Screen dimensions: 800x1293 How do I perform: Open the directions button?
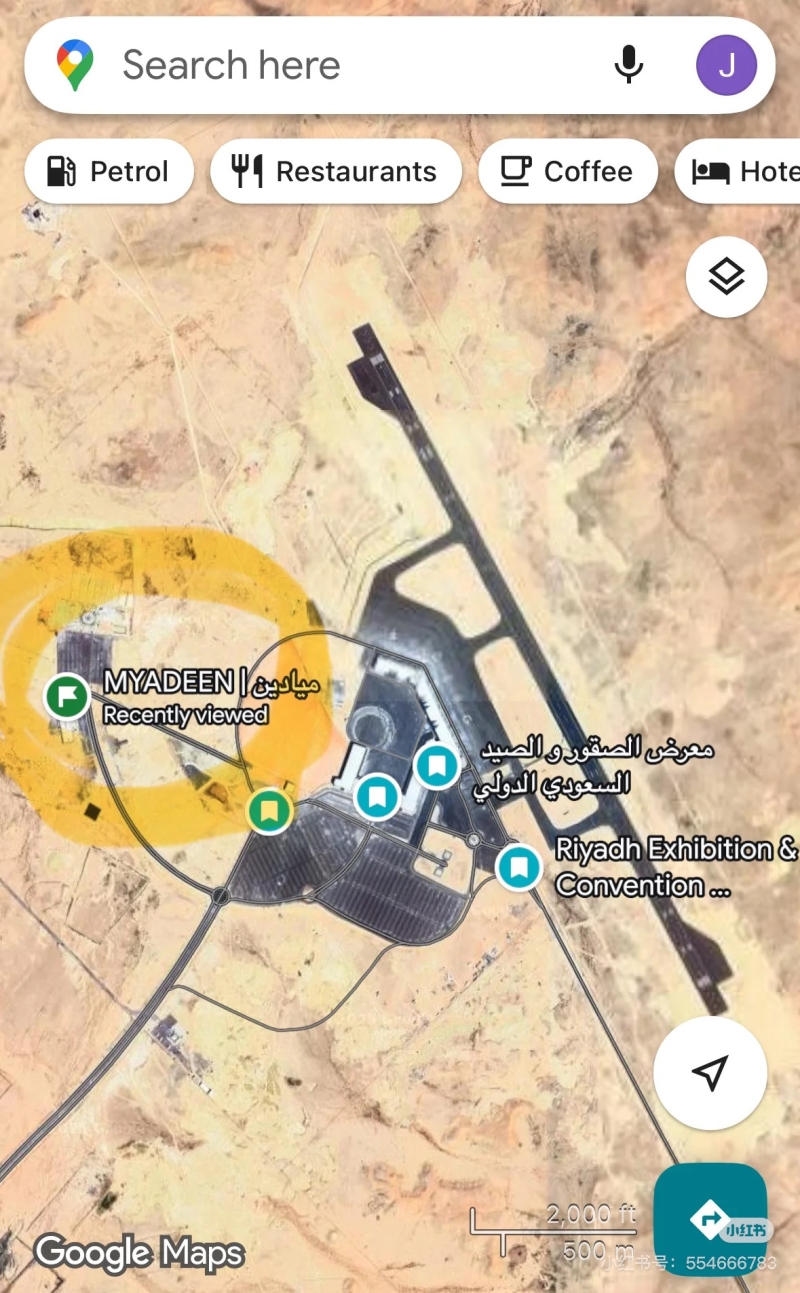709,1219
